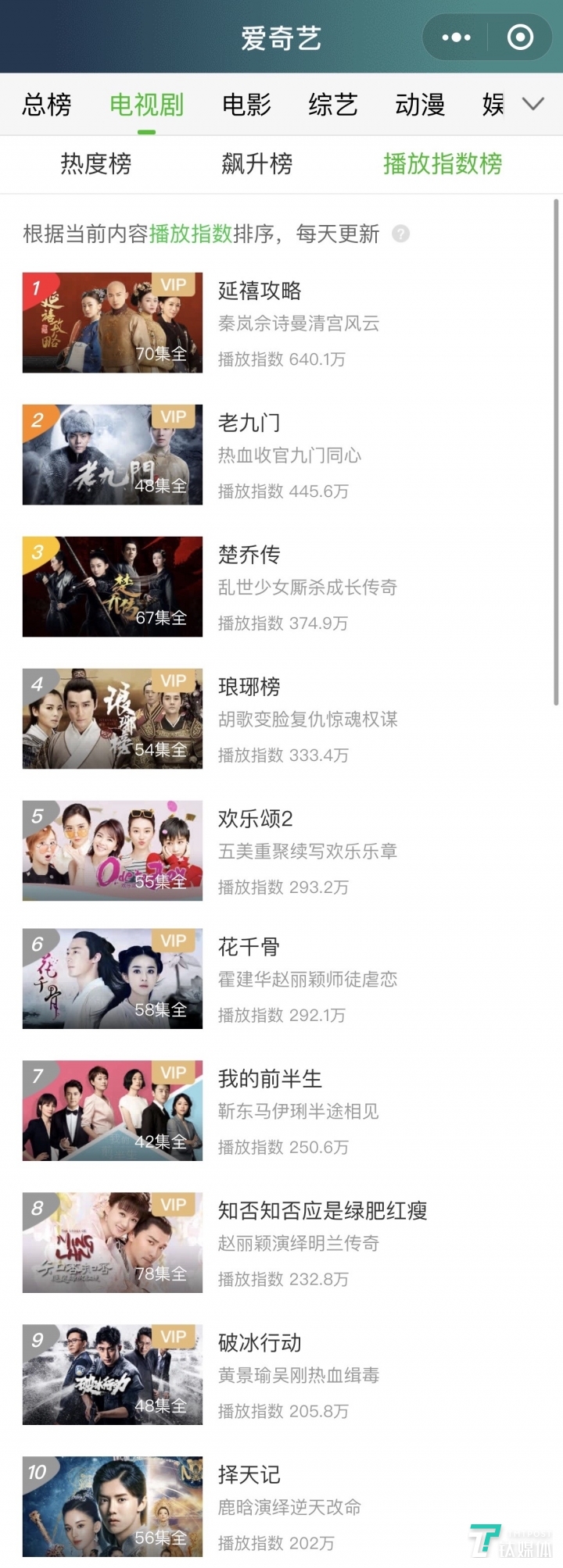
Task: Open the mini program more-options menu
Action: 456,38
